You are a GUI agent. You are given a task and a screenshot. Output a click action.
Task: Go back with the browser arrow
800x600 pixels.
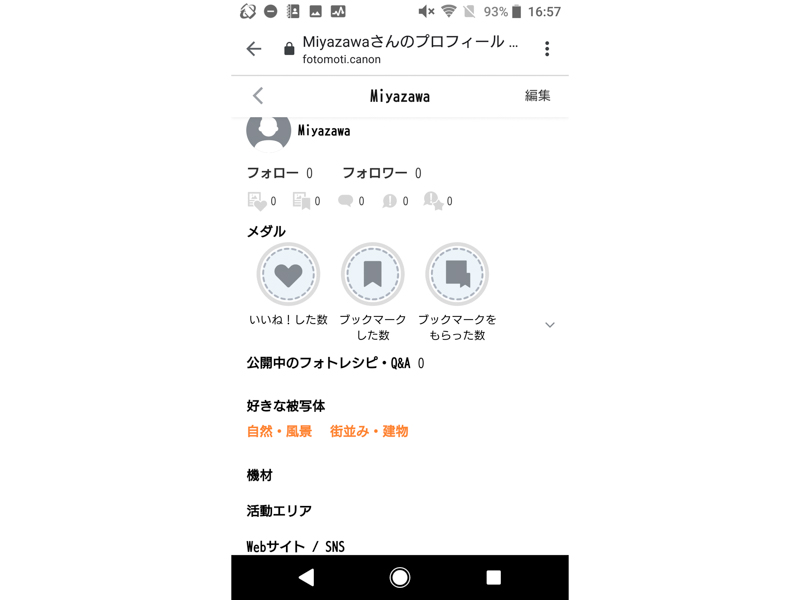tap(254, 49)
